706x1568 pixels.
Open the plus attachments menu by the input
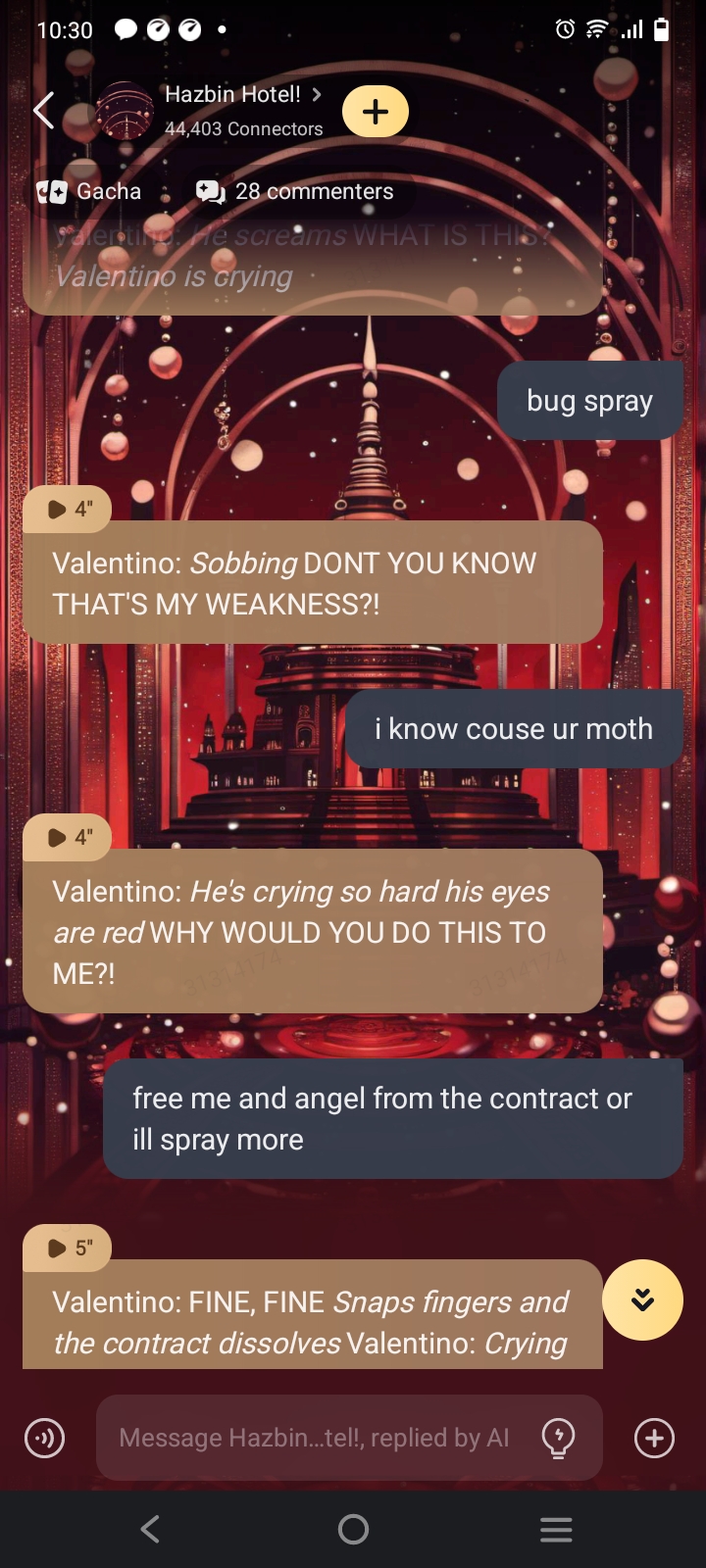[x=654, y=1438]
